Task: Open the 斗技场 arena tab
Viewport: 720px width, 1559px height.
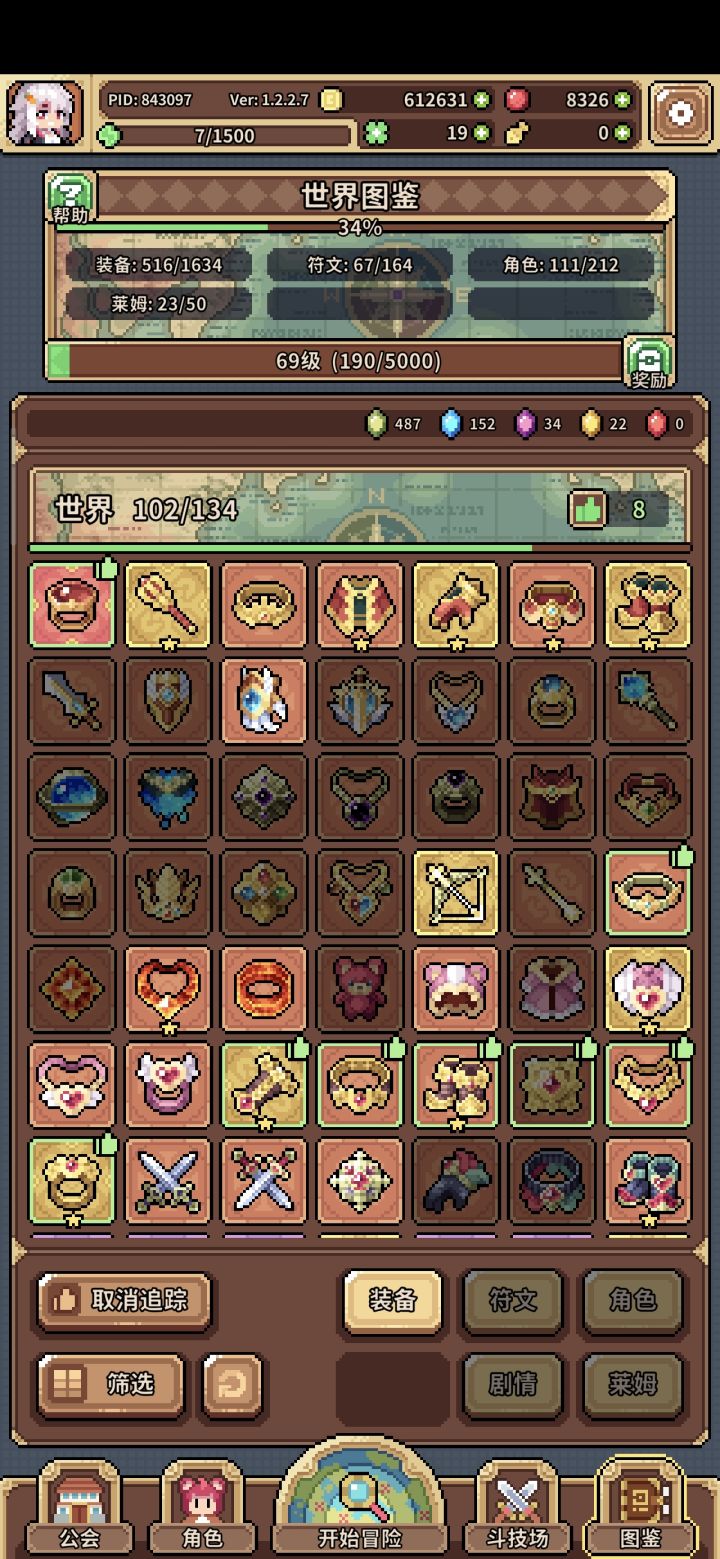Action: 517,1510
